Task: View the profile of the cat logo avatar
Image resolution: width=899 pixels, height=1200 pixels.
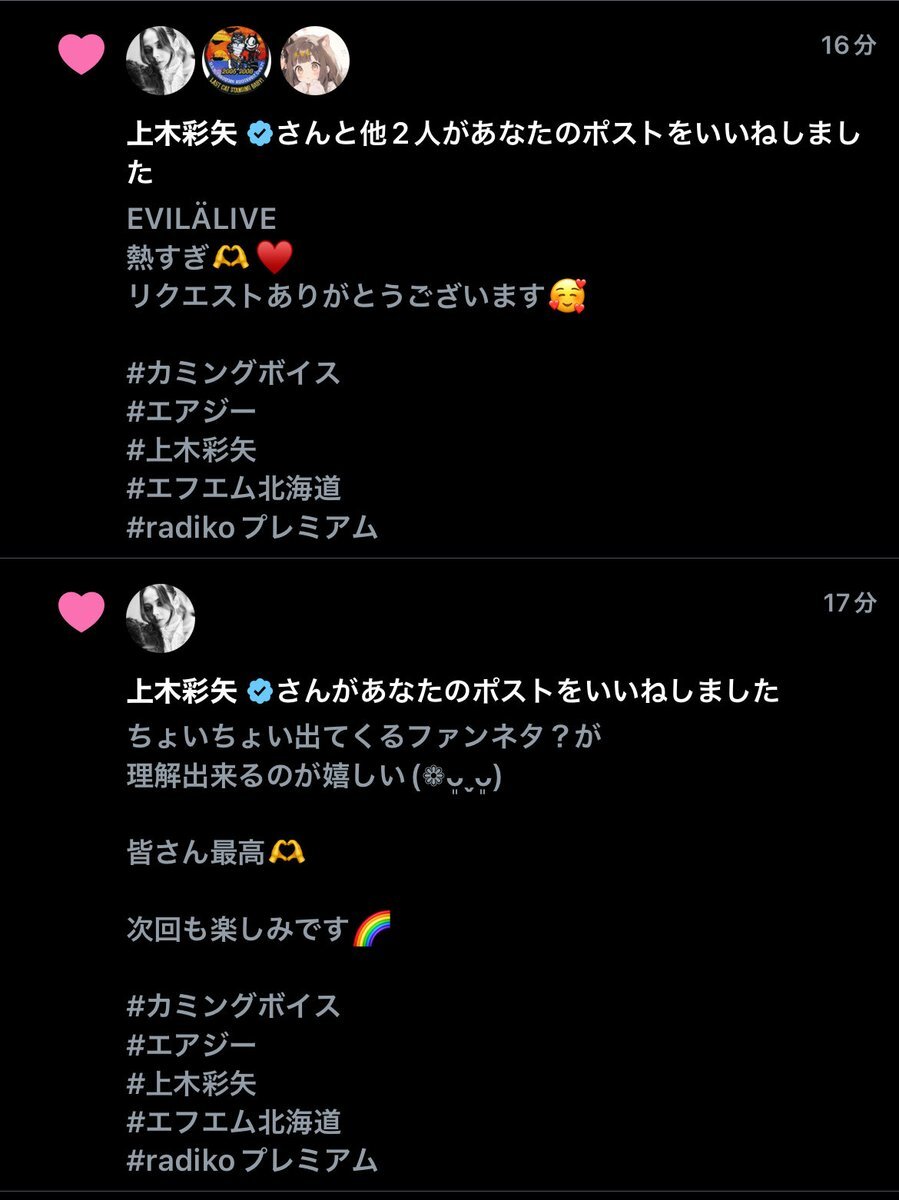Action: (237, 61)
